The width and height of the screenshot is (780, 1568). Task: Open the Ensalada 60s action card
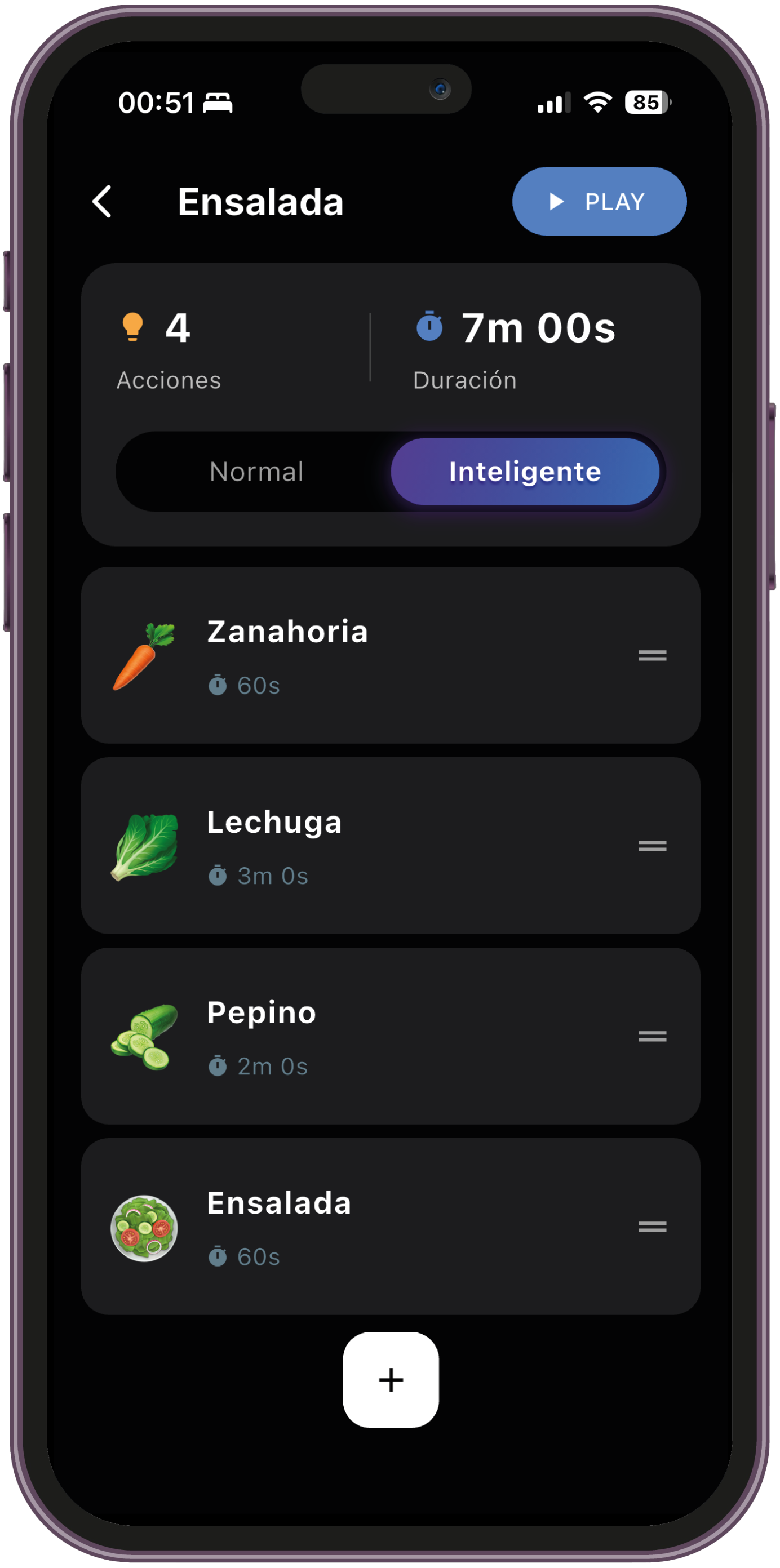pos(365,1226)
